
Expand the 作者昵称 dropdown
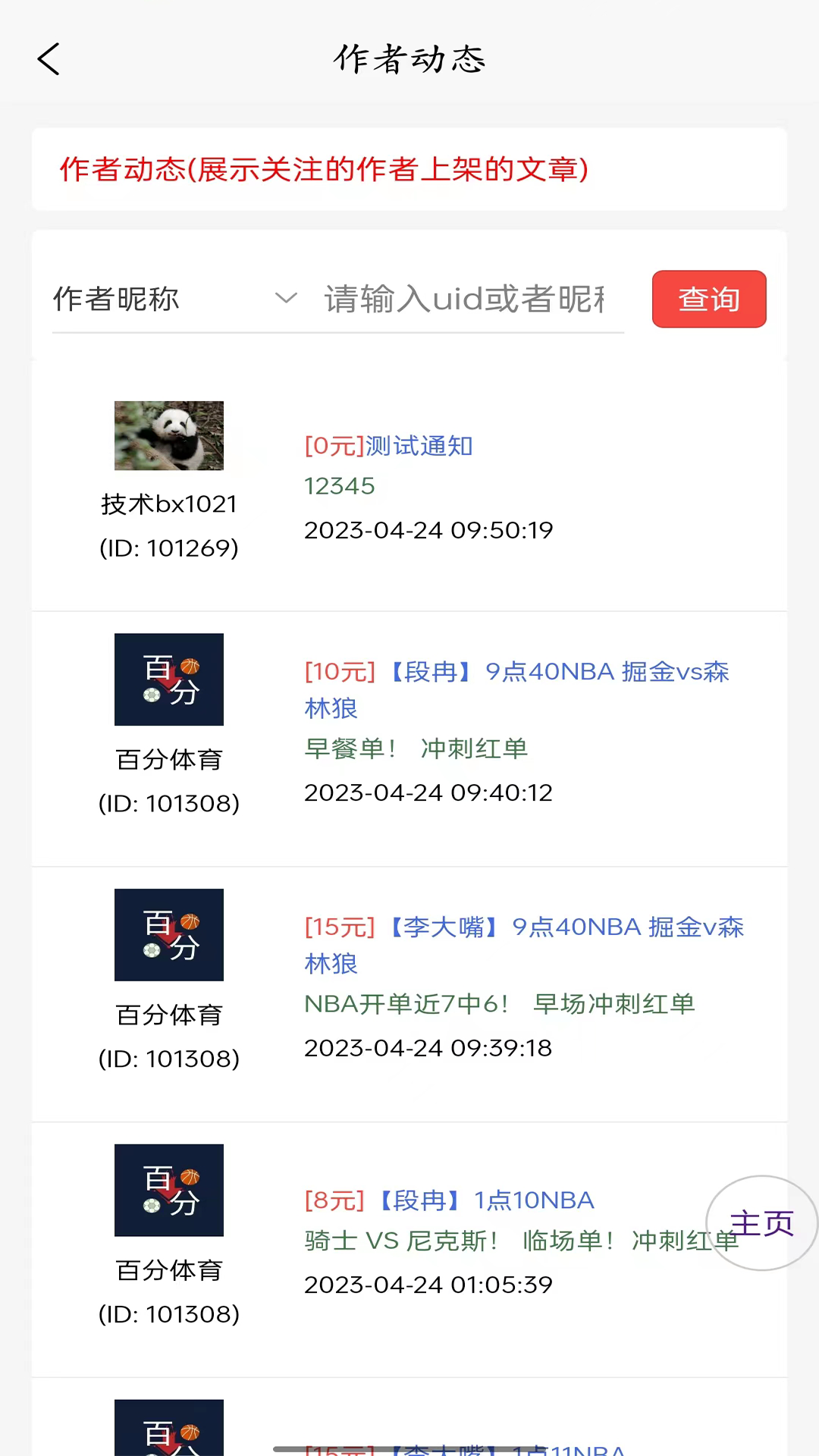[176, 299]
